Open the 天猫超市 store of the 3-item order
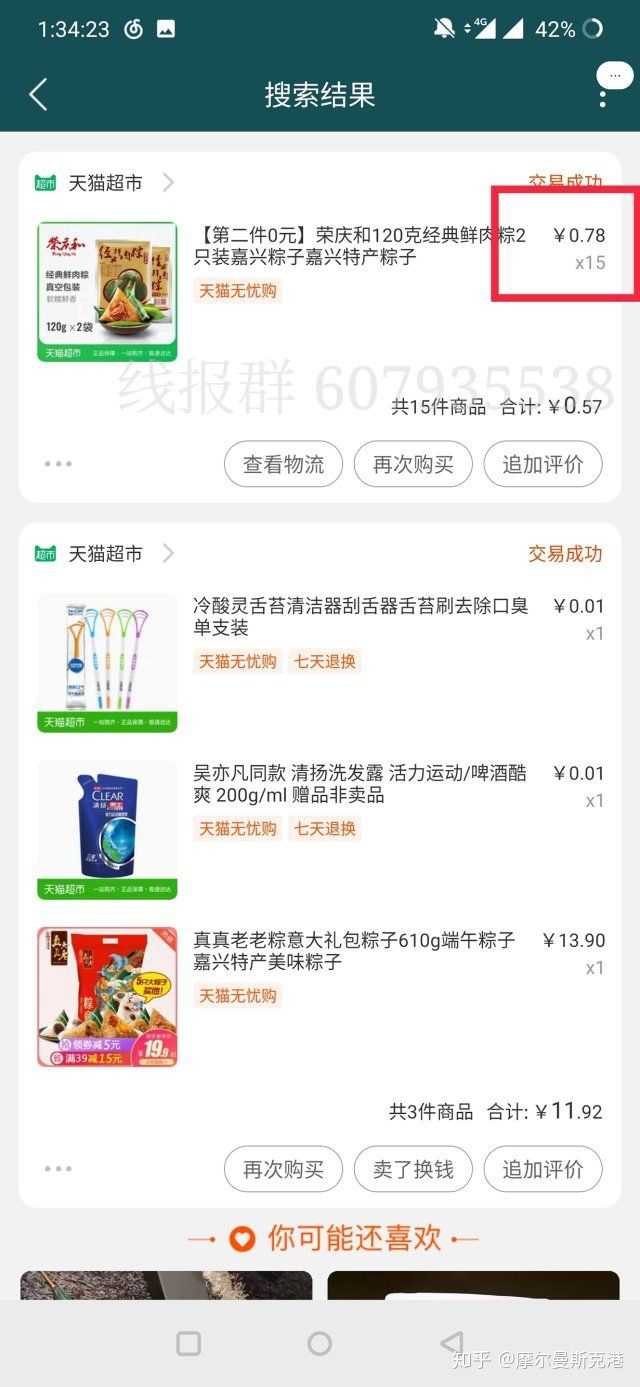Image resolution: width=640 pixels, height=1387 pixels. tap(105, 554)
